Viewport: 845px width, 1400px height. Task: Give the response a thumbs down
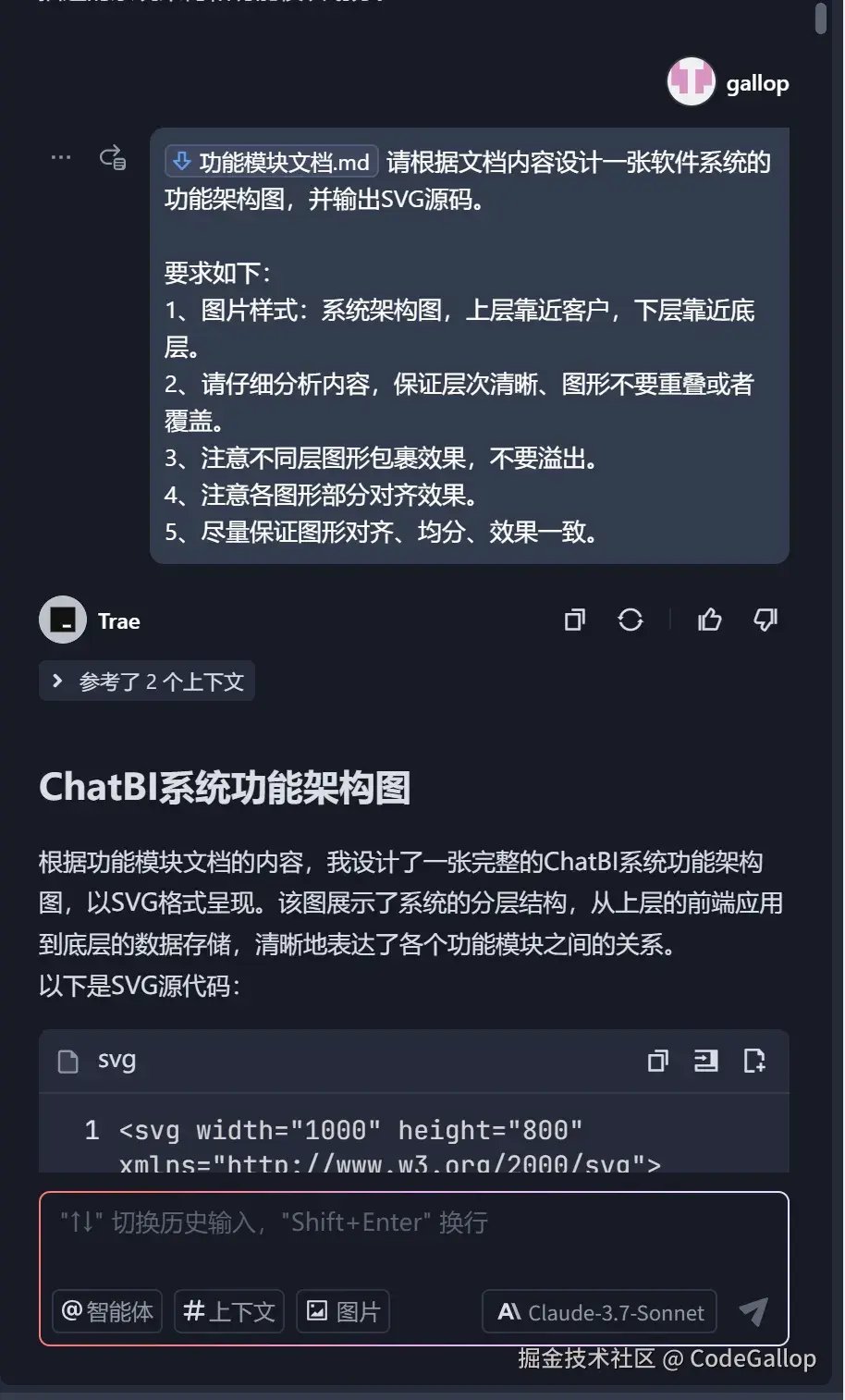pyautogui.click(x=765, y=620)
